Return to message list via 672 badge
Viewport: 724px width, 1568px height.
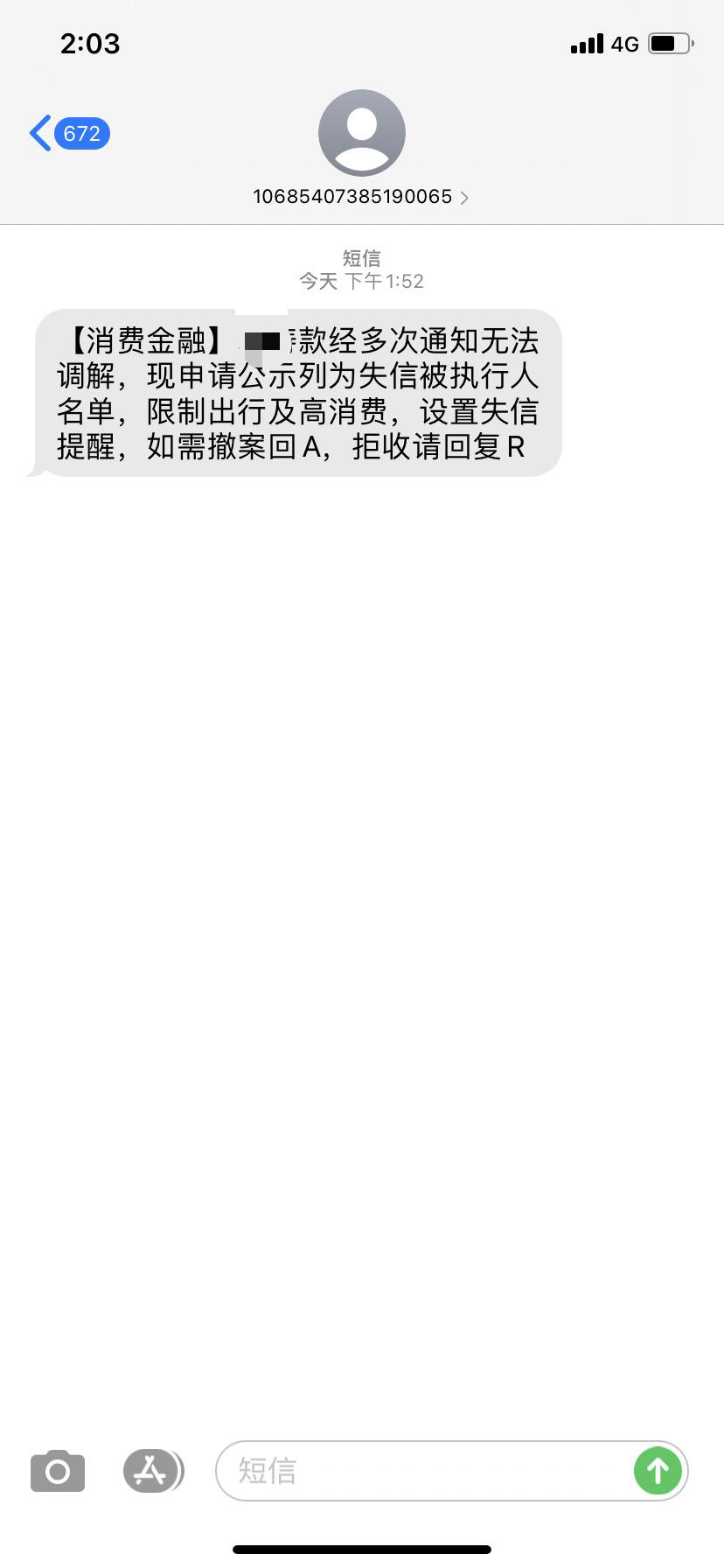click(81, 133)
